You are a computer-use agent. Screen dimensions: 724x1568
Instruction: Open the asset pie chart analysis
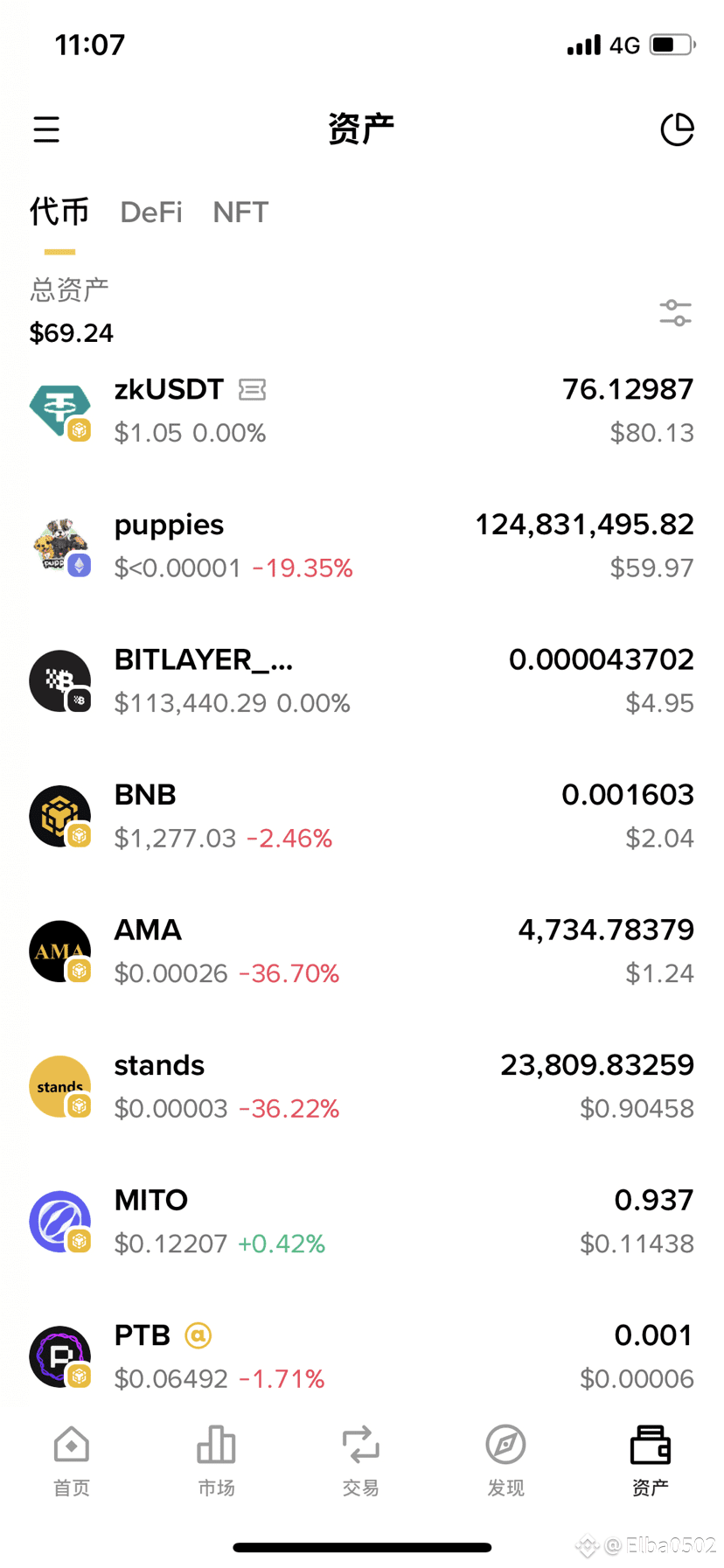pyautogui.click(x=676, y=129)
